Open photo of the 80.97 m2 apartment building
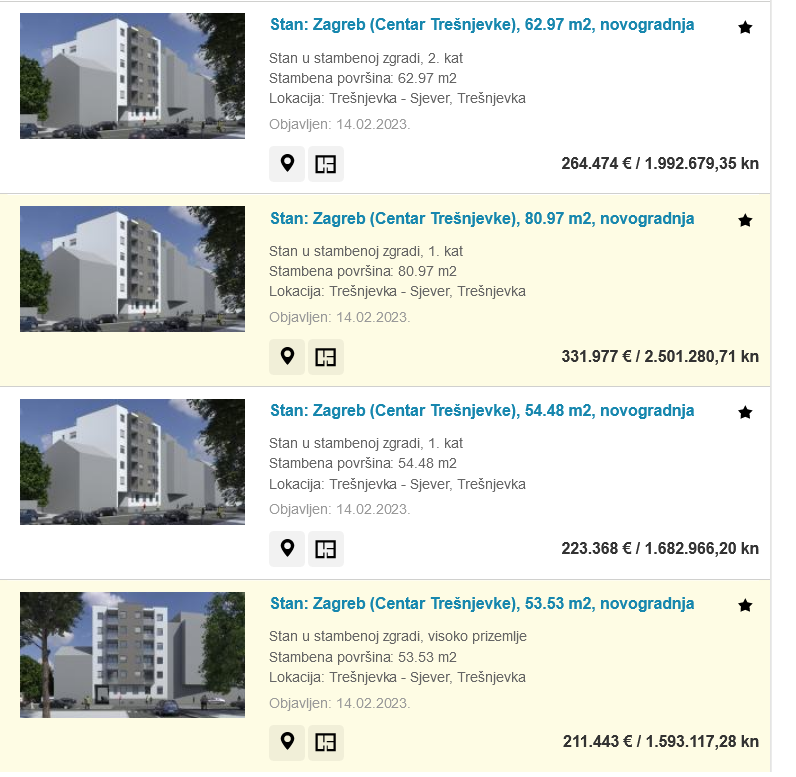 [x=132, y=269]
